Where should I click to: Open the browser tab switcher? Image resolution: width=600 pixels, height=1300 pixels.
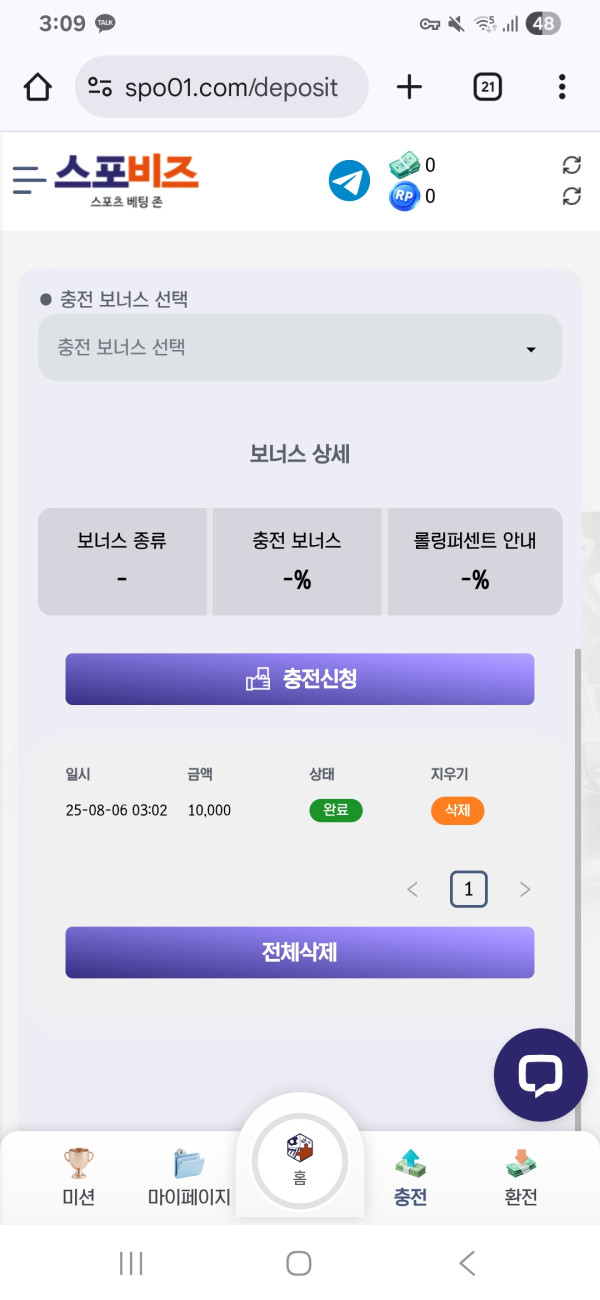(x=487, y=87)
